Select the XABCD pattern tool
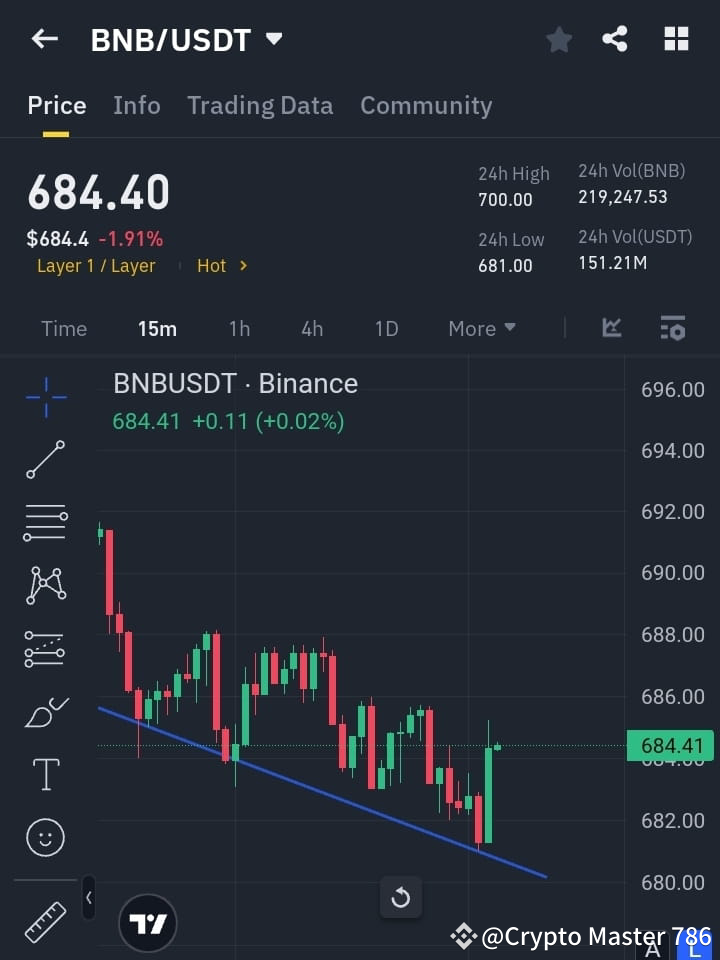This screenshot has width=720, height=960. tap(45, 586)
